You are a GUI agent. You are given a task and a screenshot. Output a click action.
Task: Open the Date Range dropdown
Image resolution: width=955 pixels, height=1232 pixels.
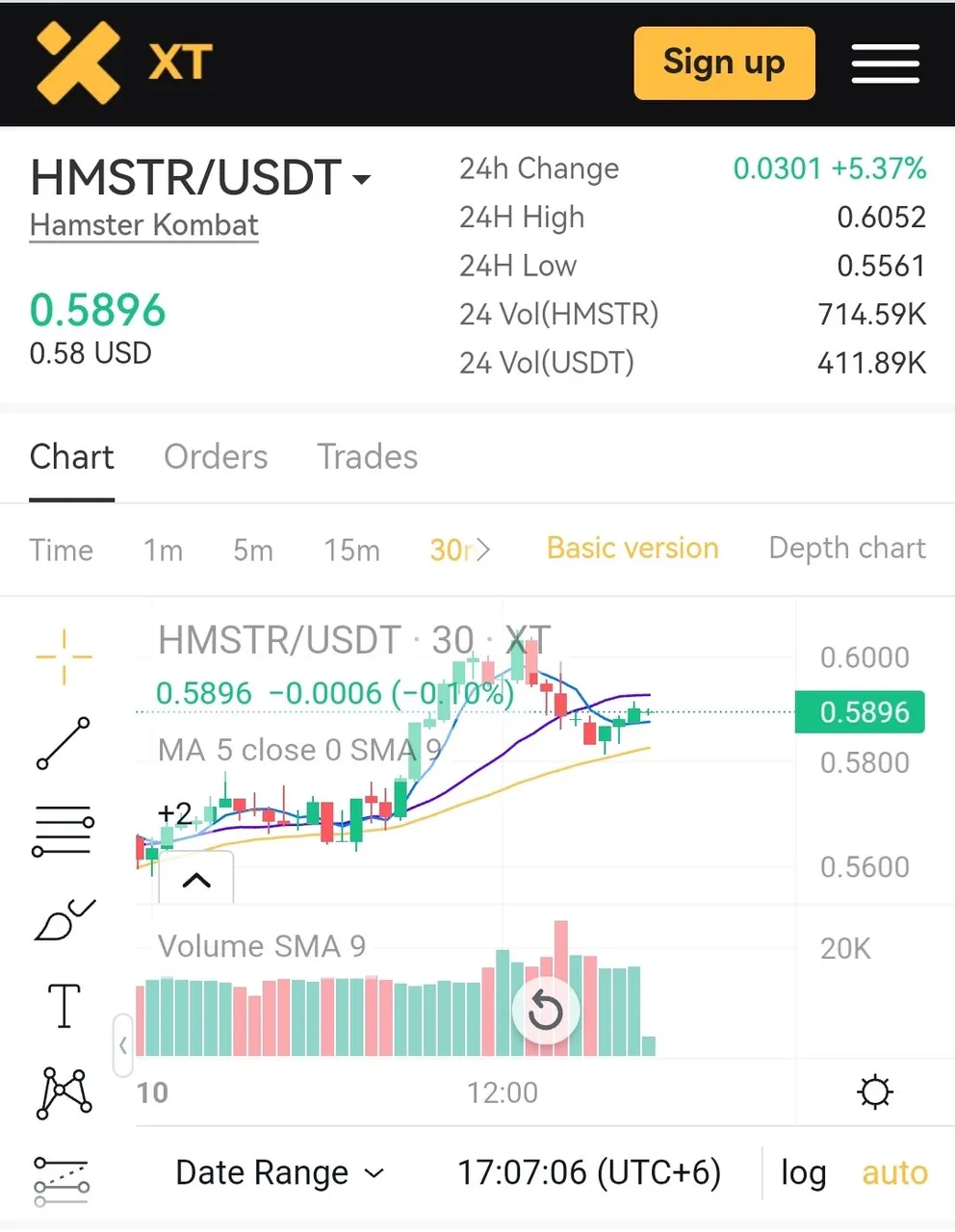[x=279, y=1172]
